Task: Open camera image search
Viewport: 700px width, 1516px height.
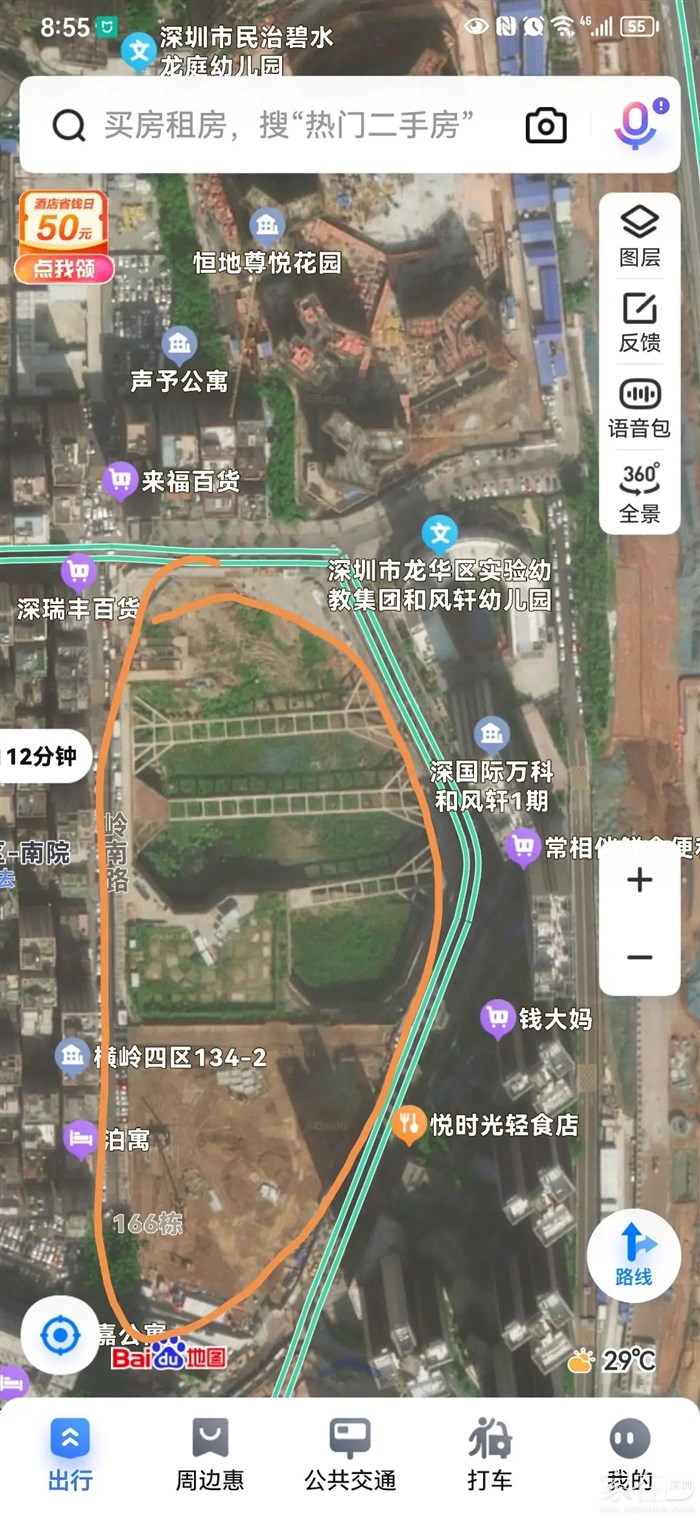Action: click(x=546, y=126)
